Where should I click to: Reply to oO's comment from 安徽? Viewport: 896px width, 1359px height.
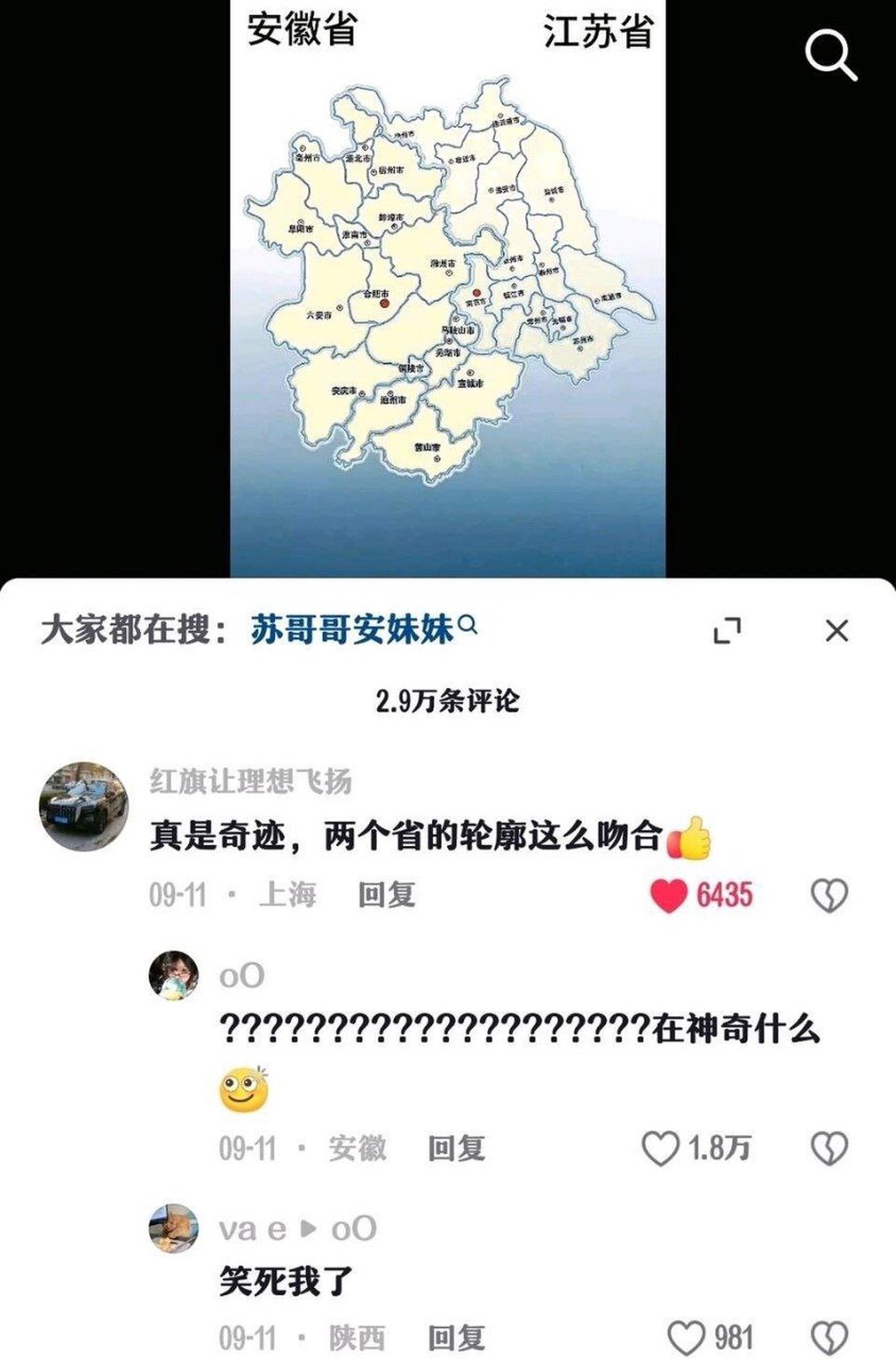pyautogui.click(x=456, y=1148)
